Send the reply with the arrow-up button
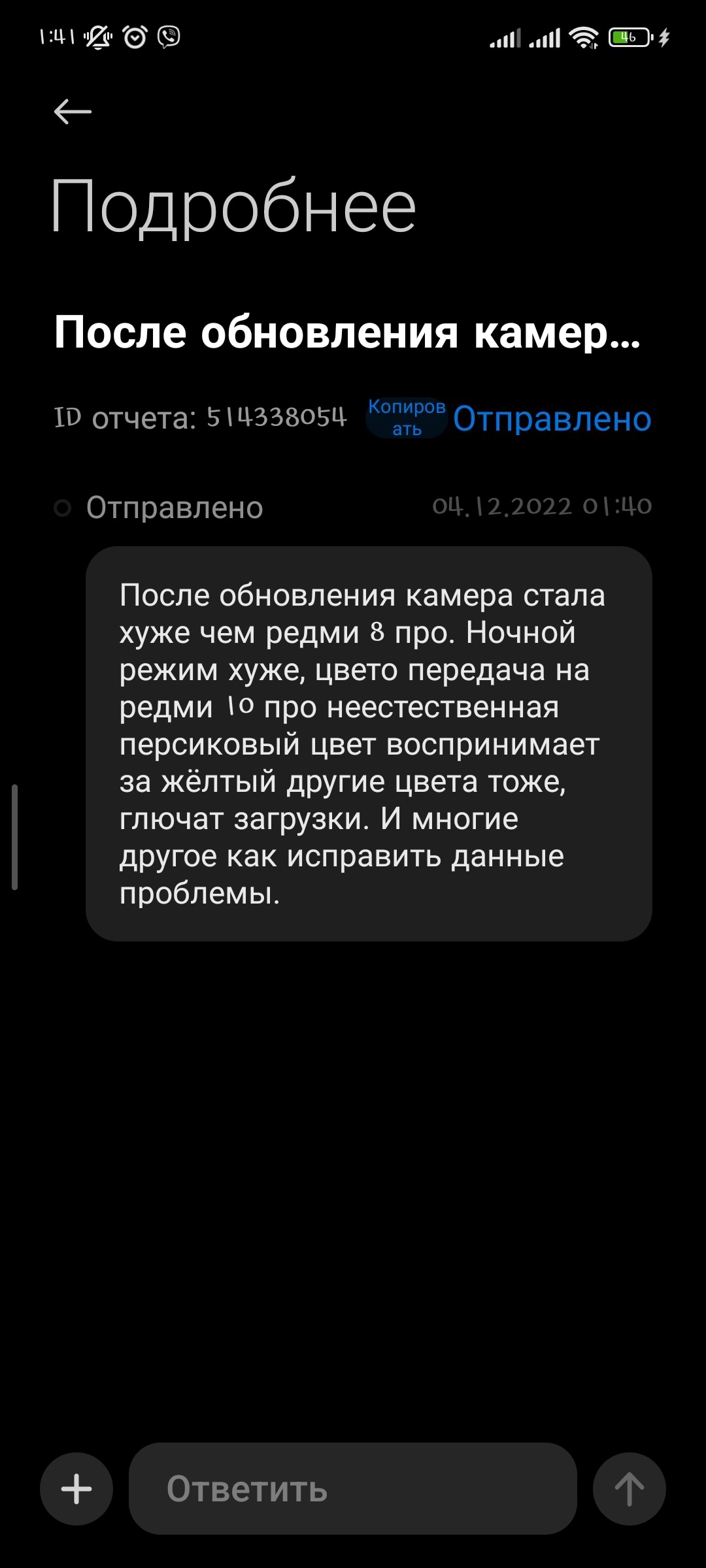Screen dimensions: 706x1568 point(629,1489)
